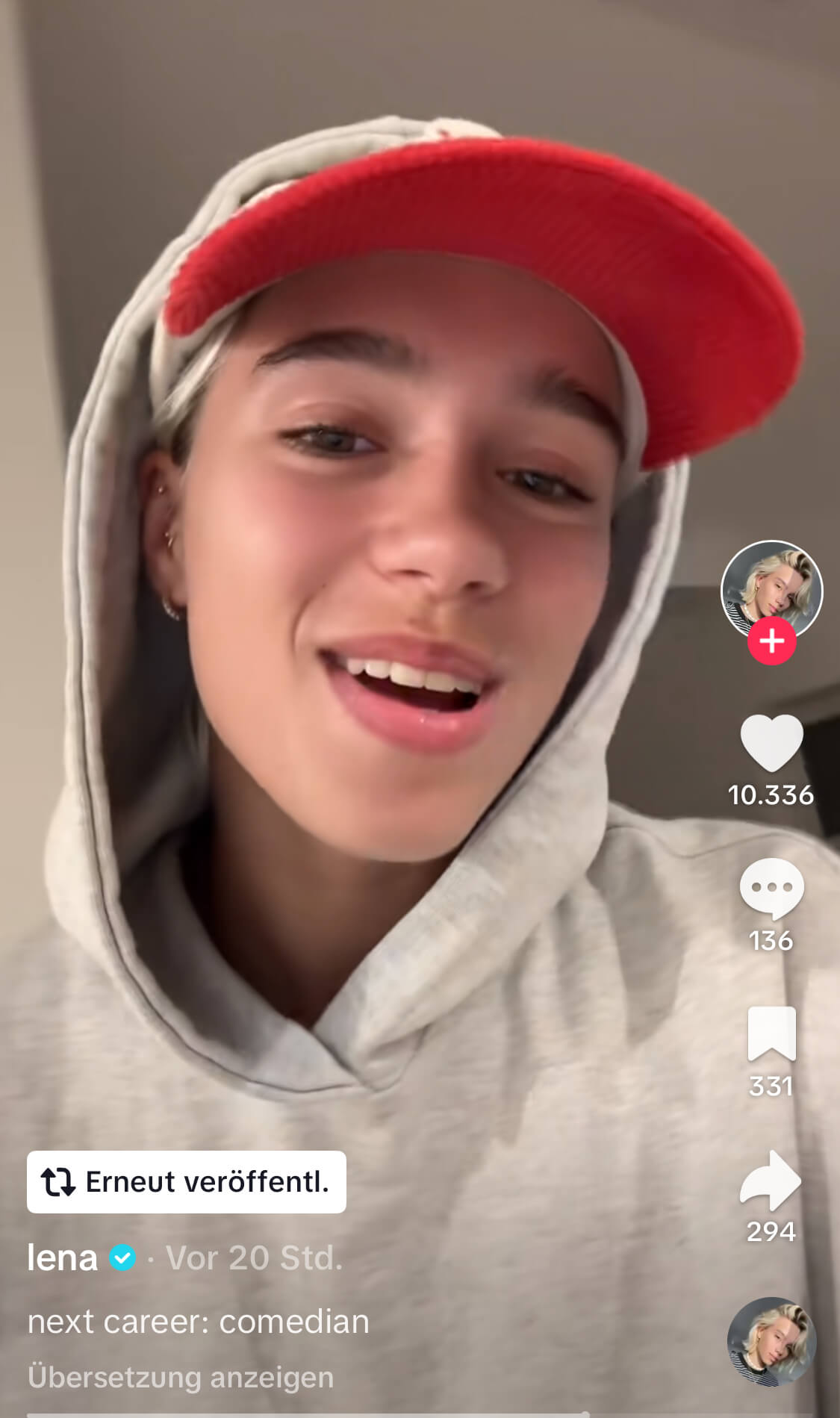
Task: Like the video with the heart icon
Action: 771,742
